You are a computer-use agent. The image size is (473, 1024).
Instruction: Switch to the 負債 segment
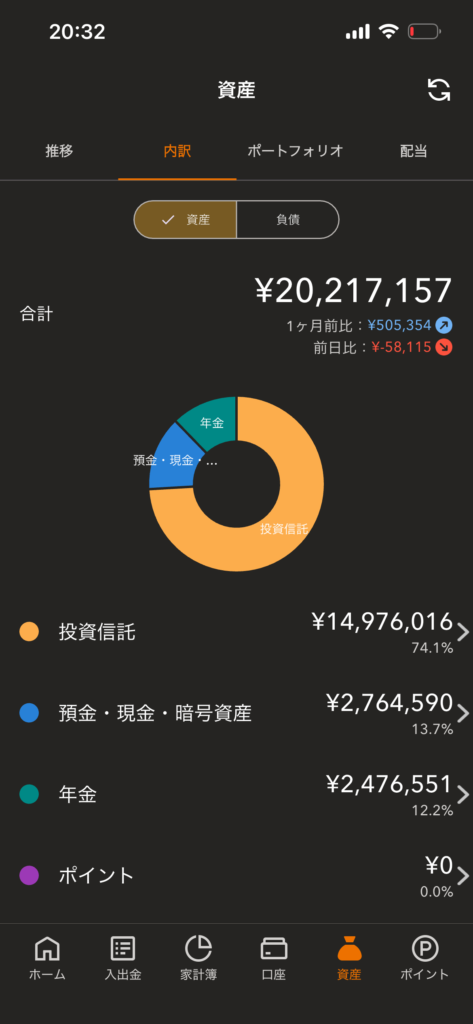[x=287, y=219]
